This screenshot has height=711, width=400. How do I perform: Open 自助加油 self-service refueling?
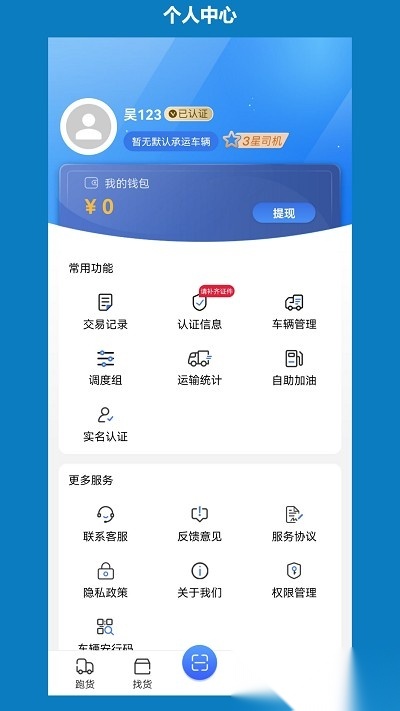[x=294, y=368]
